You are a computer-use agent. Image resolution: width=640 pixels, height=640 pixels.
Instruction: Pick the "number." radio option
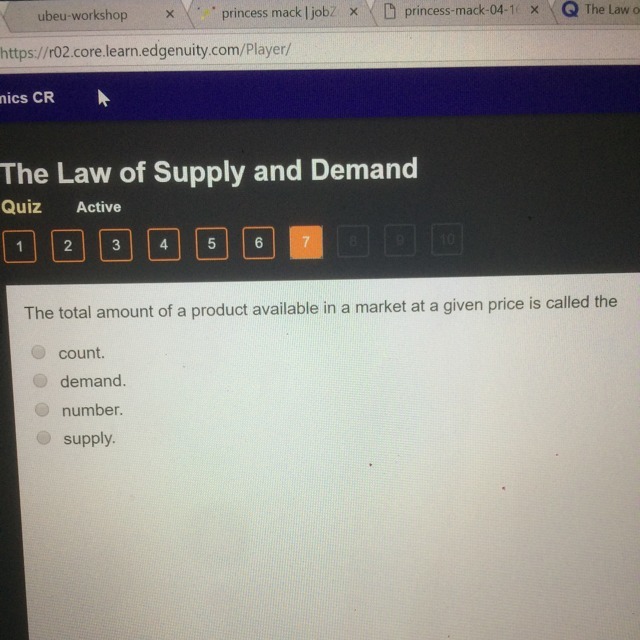42,410
